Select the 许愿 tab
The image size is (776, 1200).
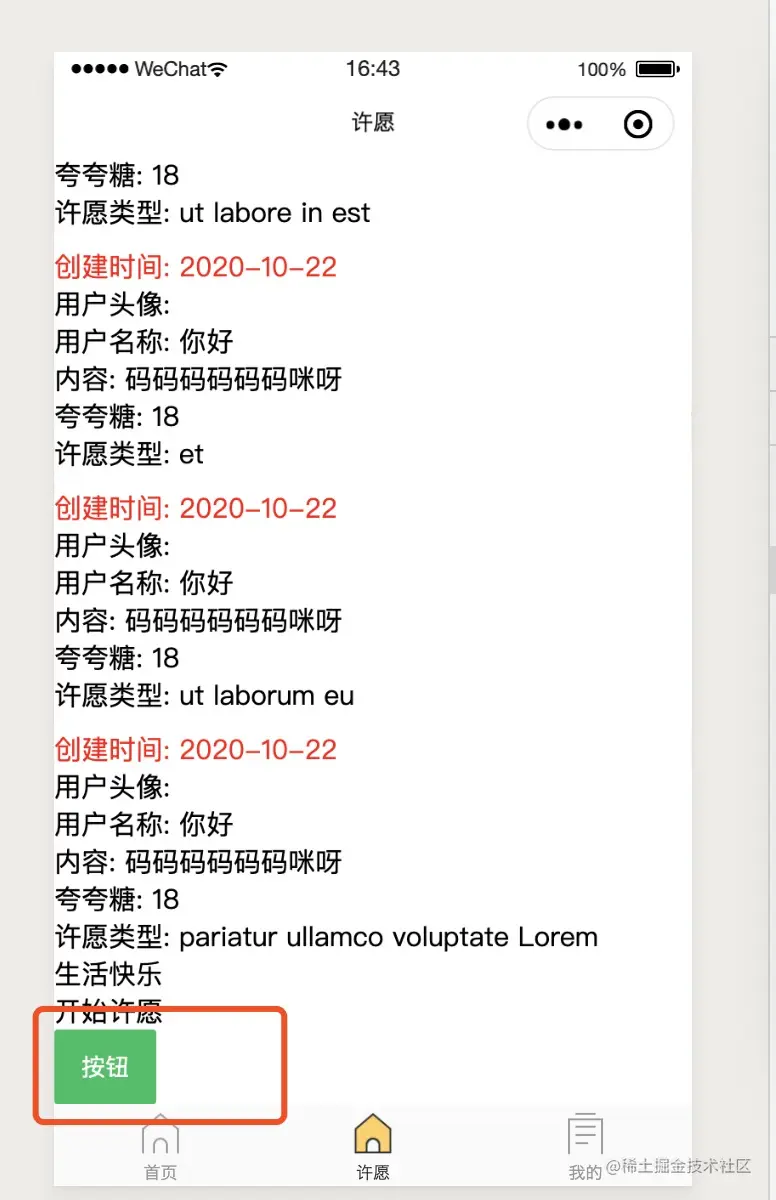tap(373, 1148)
